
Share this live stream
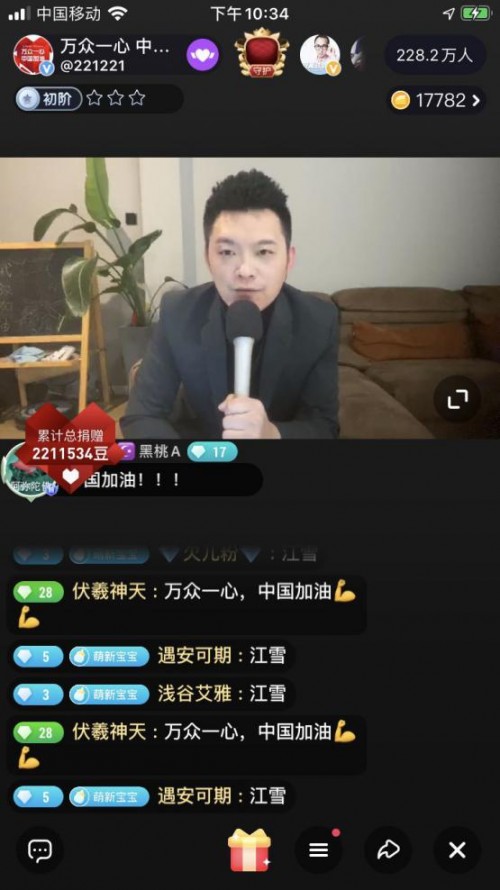tap(388, 850)
